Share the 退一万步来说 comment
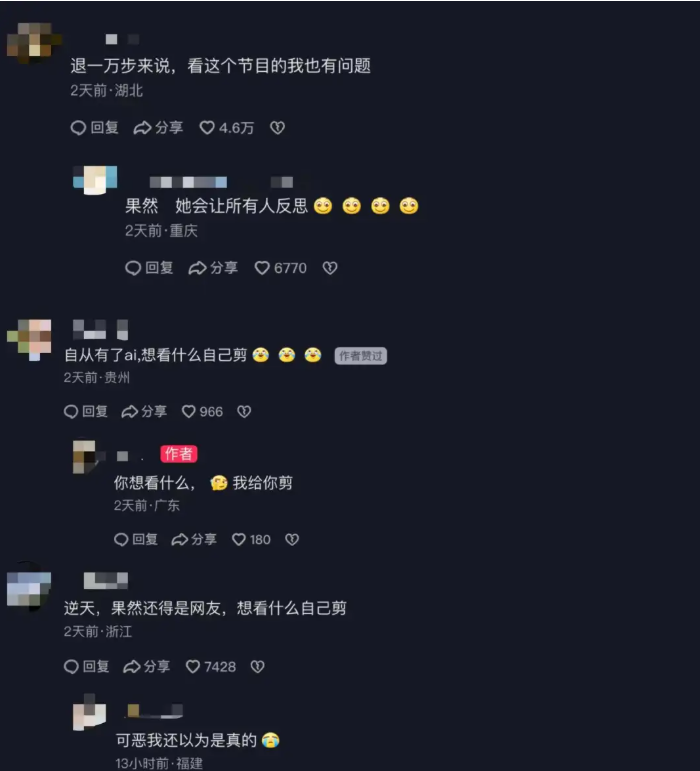This screenshot has width=700, height=771. pos(158,128)
